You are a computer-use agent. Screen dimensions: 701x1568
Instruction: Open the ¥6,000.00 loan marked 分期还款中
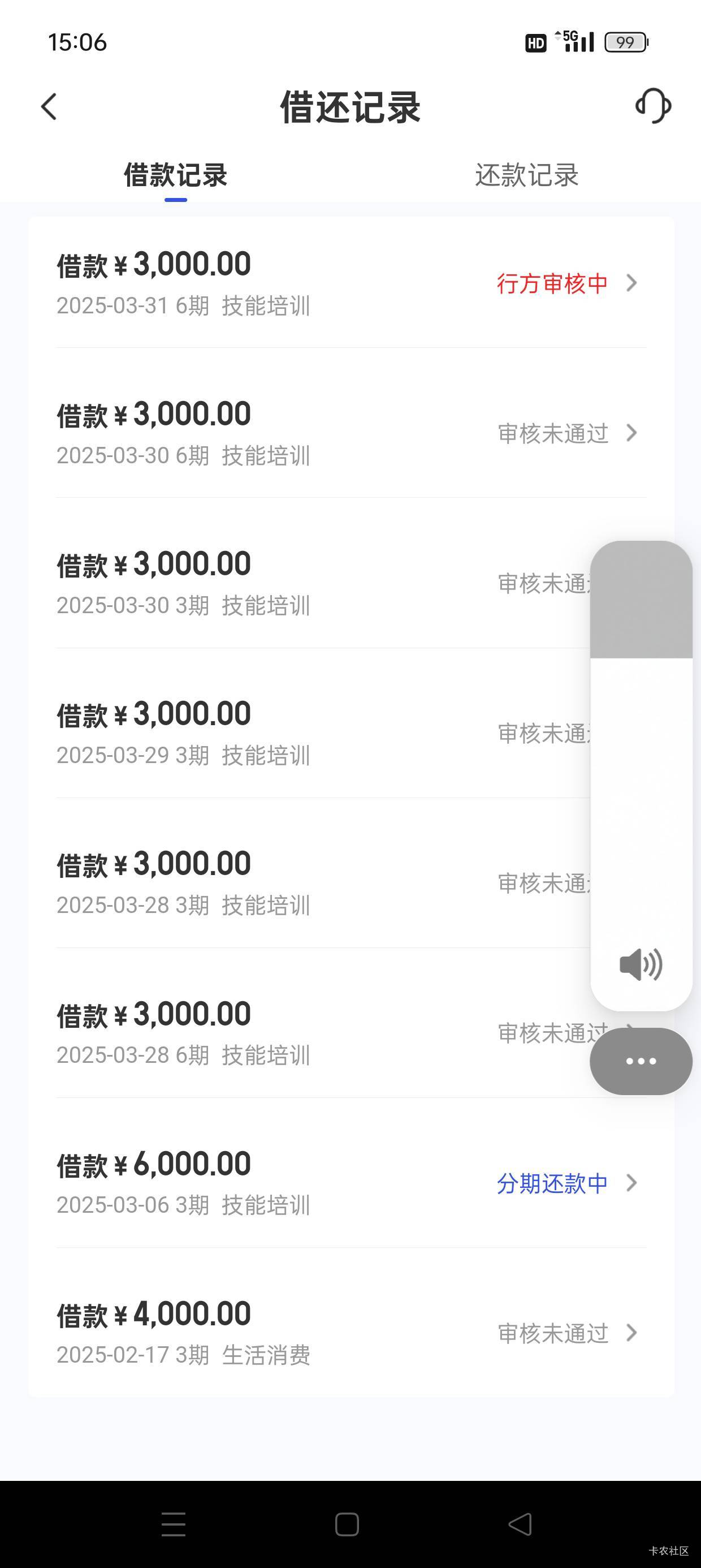pos(351,1183)
